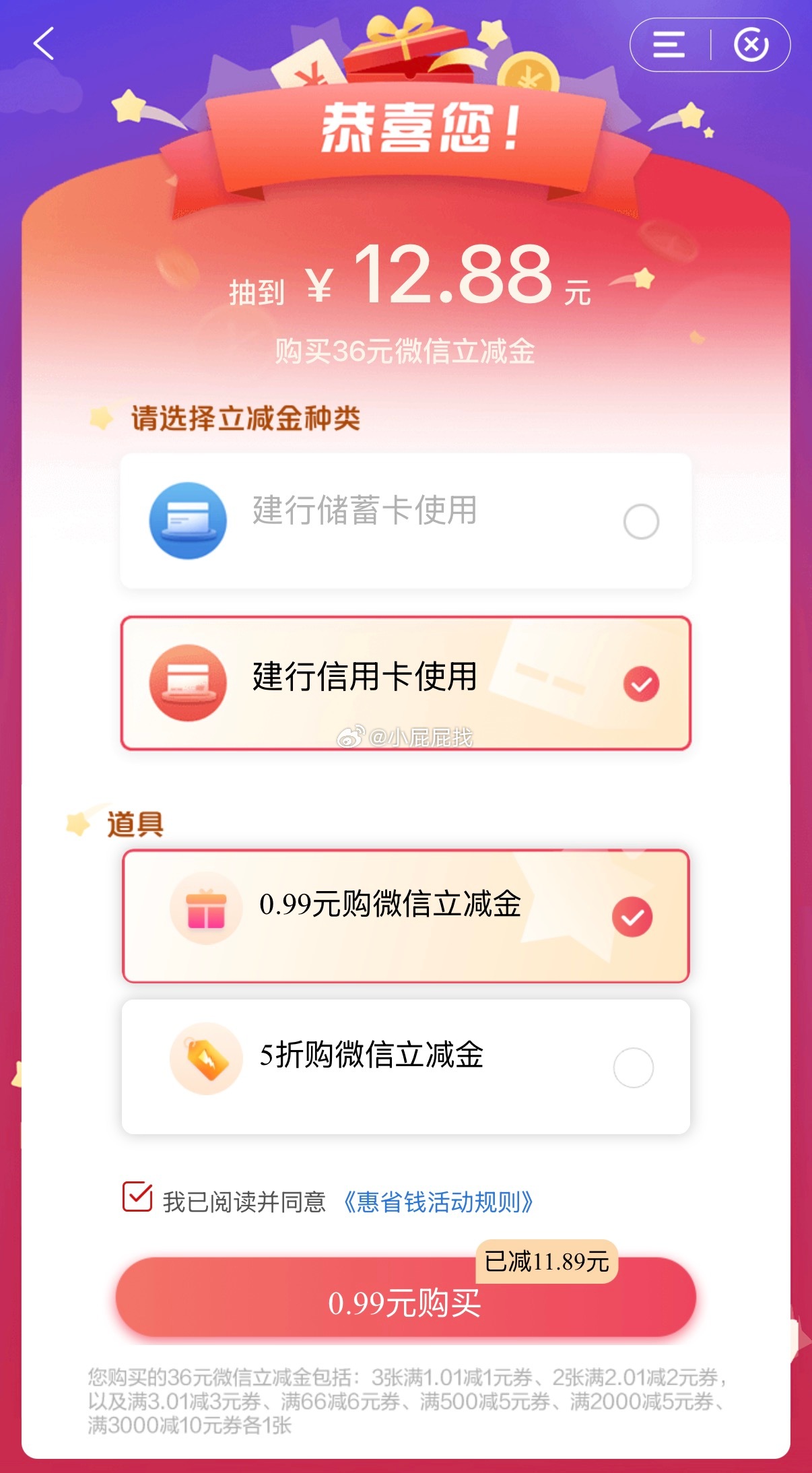Choose 5折购微信立减金 prop

coord(405,1066)
